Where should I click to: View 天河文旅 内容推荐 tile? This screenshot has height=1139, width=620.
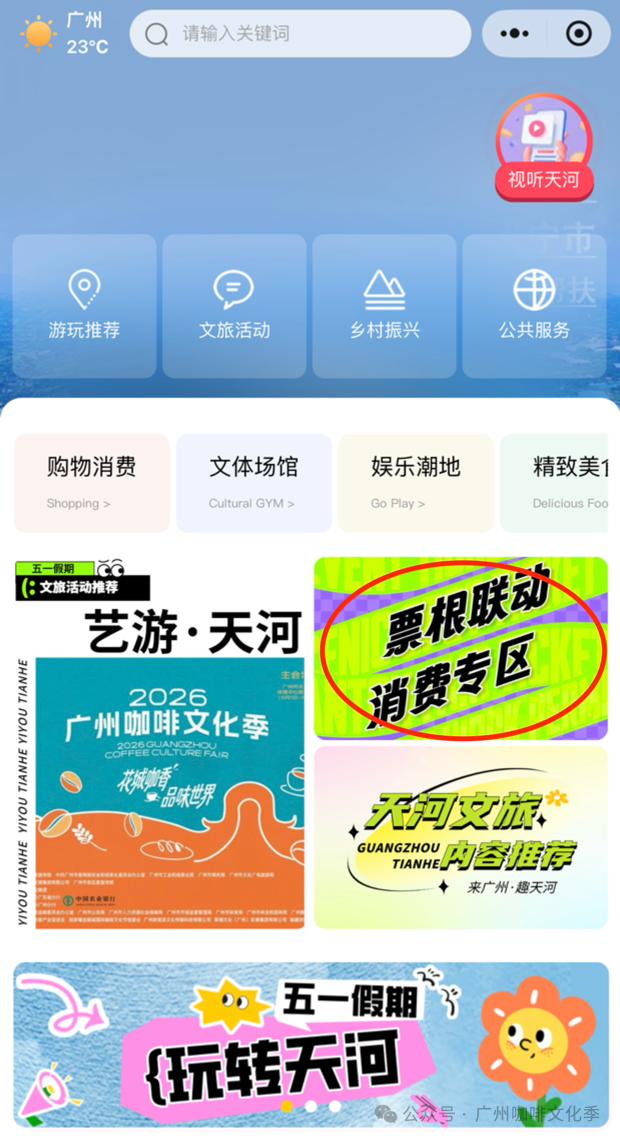click(x=461, y=837)
